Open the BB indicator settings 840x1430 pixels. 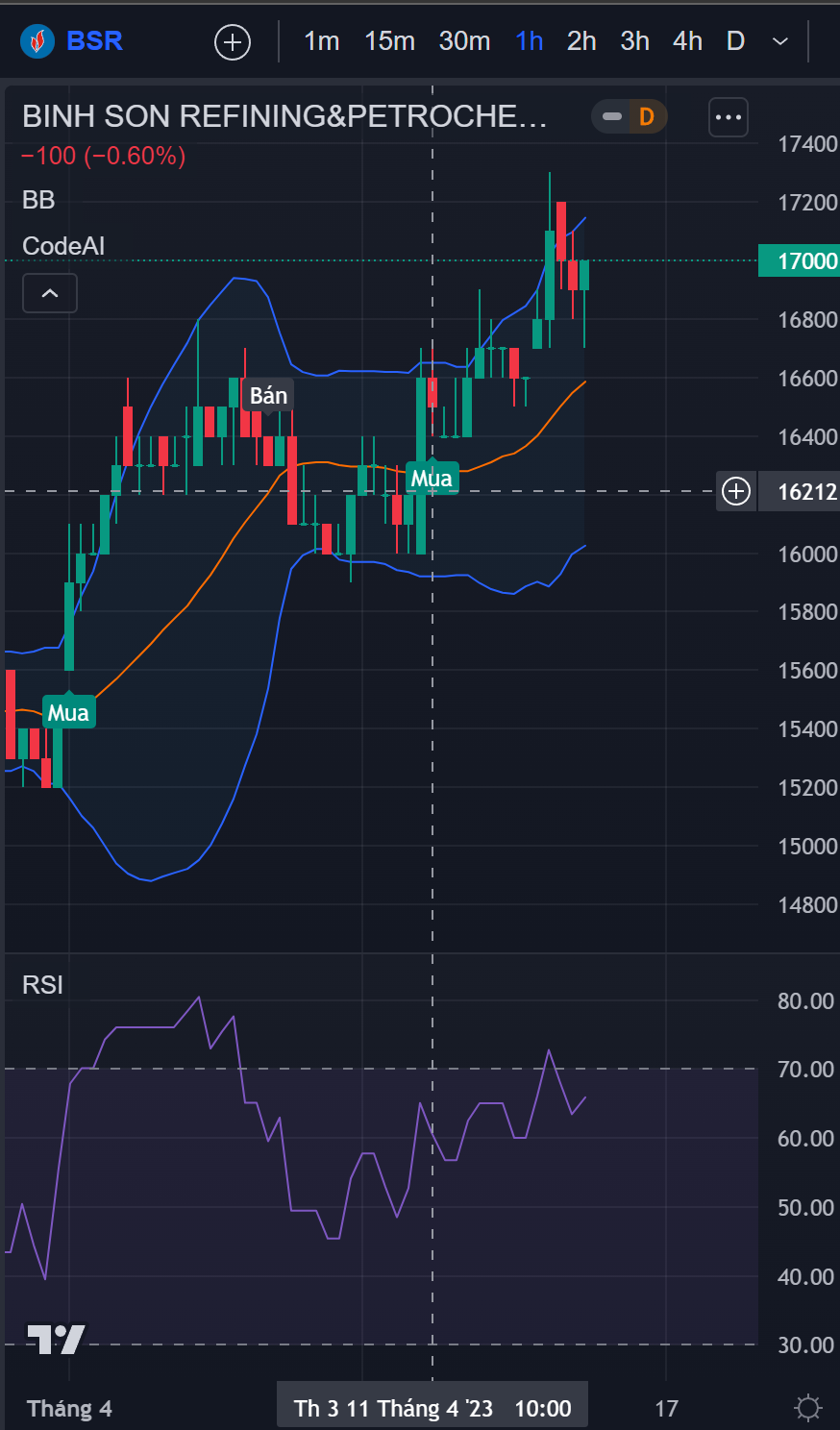coord(38,200)
